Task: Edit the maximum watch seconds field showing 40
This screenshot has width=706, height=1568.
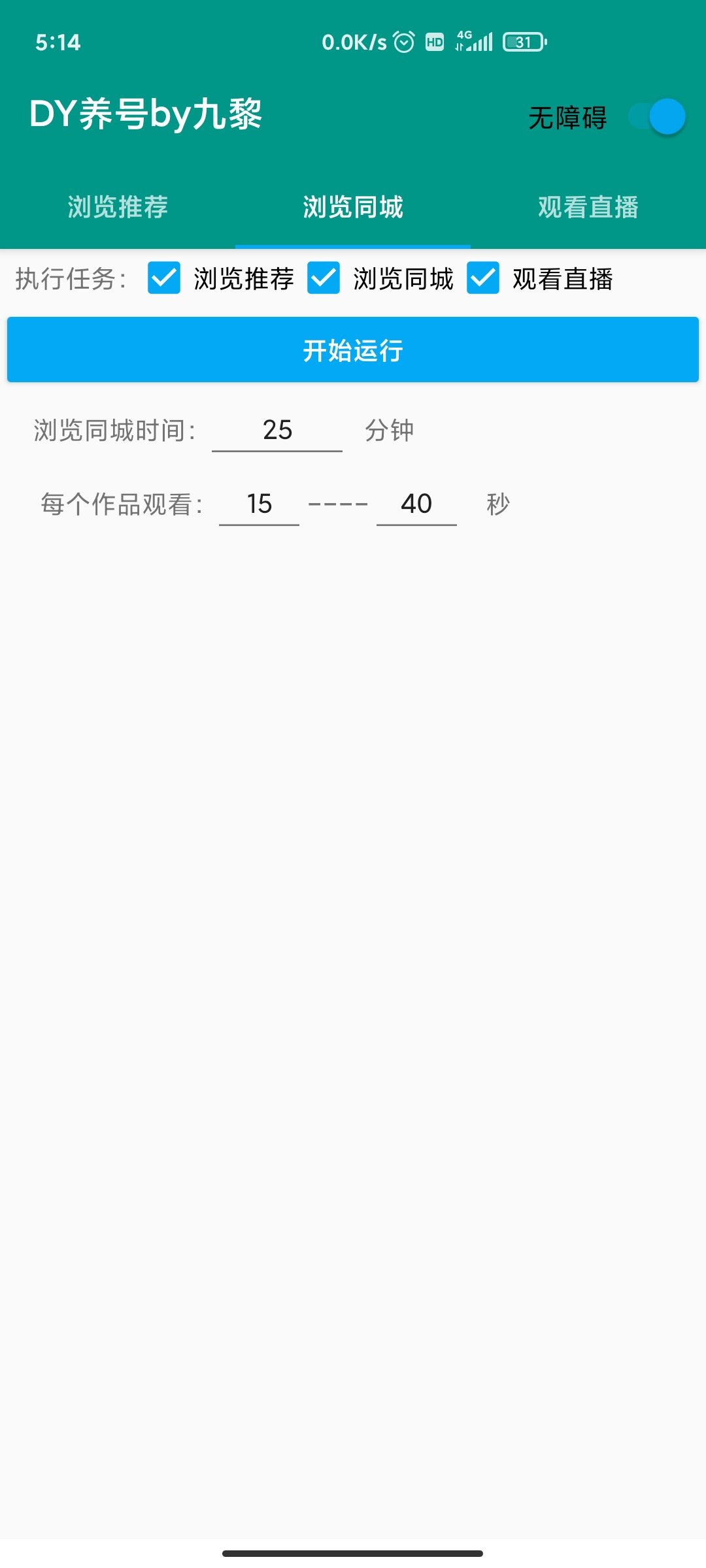Action: (x=416, y=504)
